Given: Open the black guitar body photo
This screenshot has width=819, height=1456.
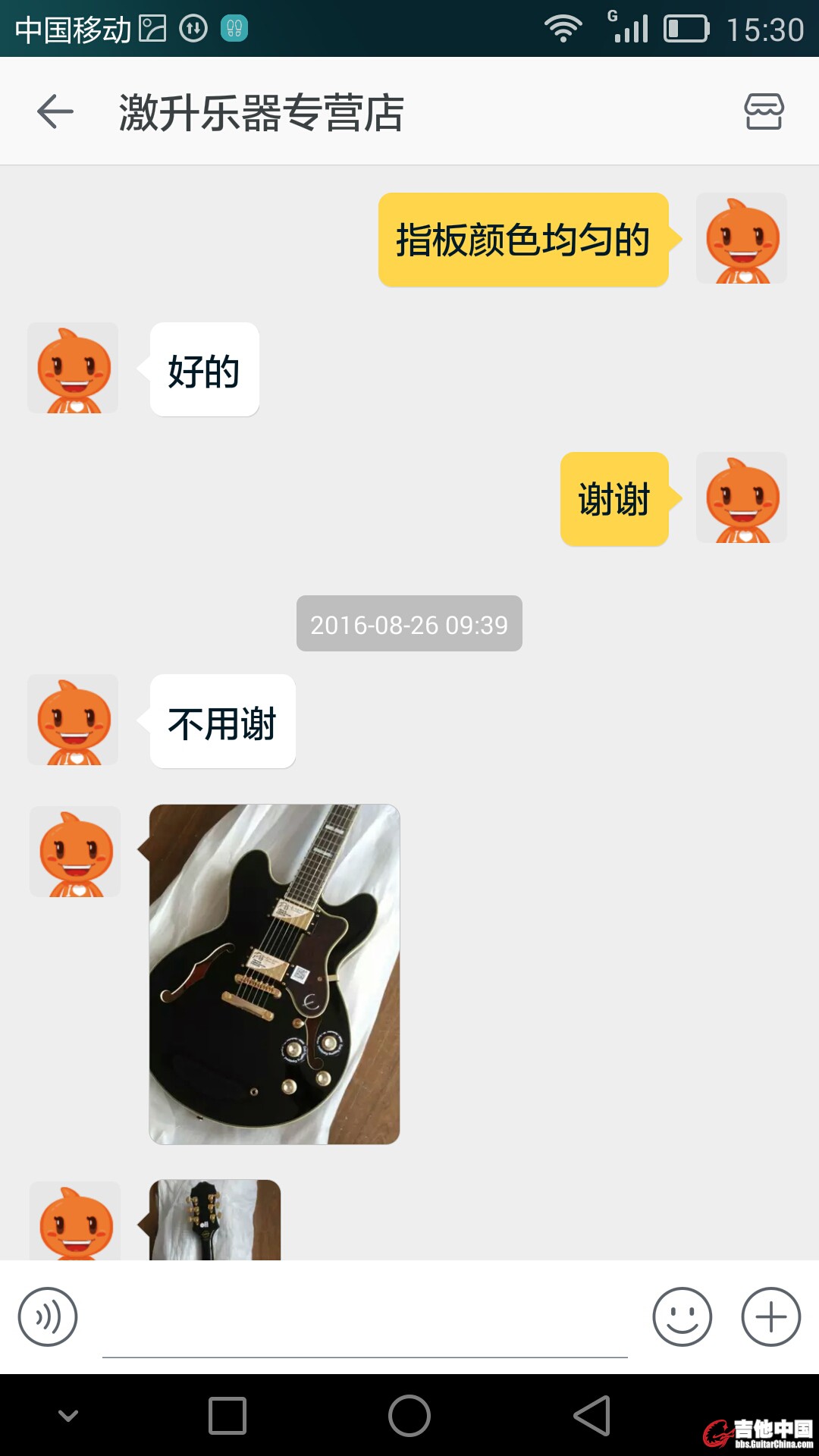Looking at the screenshot, I should tap(275, 974).
